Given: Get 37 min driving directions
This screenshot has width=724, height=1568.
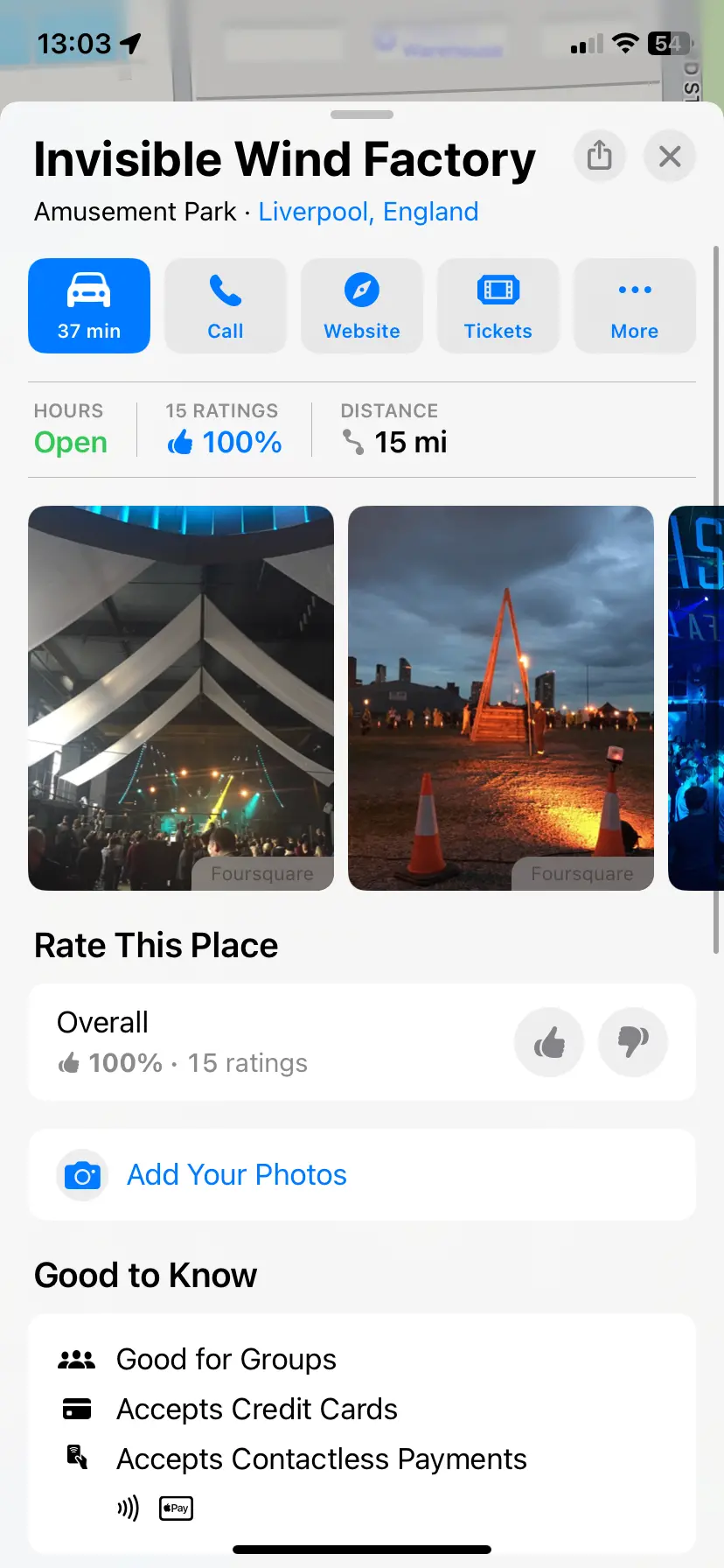Looking at the screenshot, I should click(89, 306).
